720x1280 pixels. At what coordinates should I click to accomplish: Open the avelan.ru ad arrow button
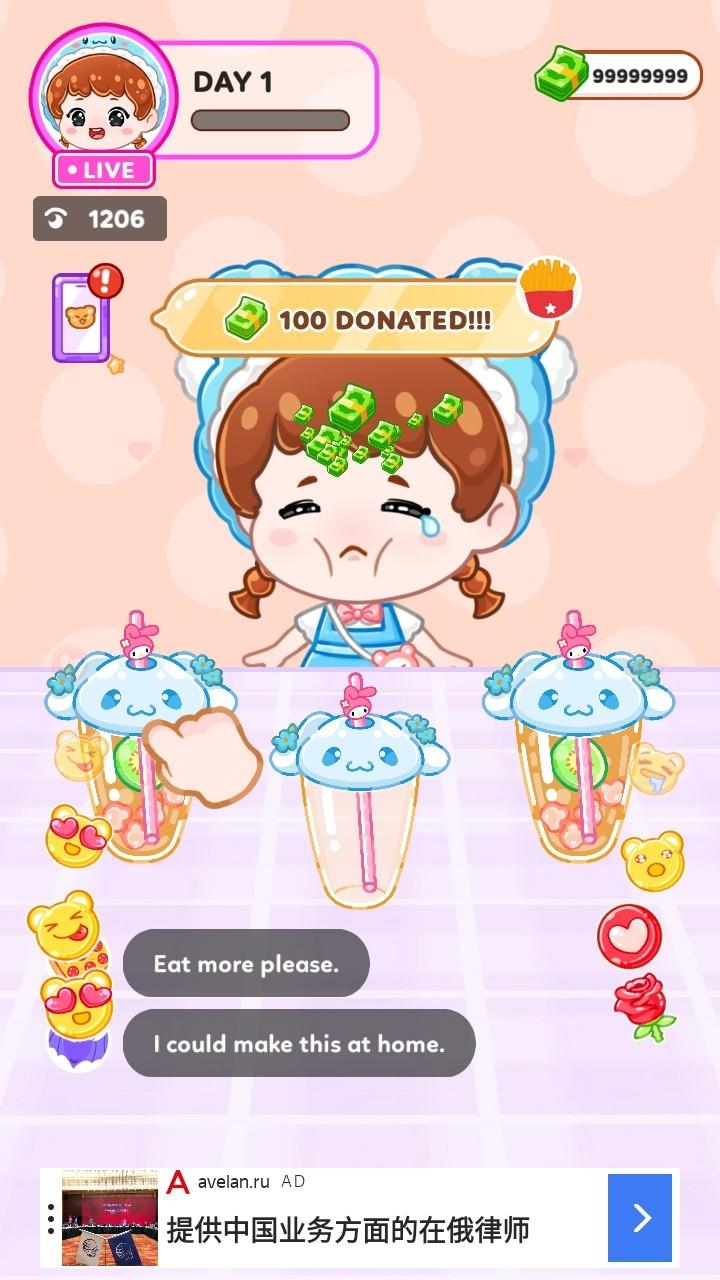640,1217
